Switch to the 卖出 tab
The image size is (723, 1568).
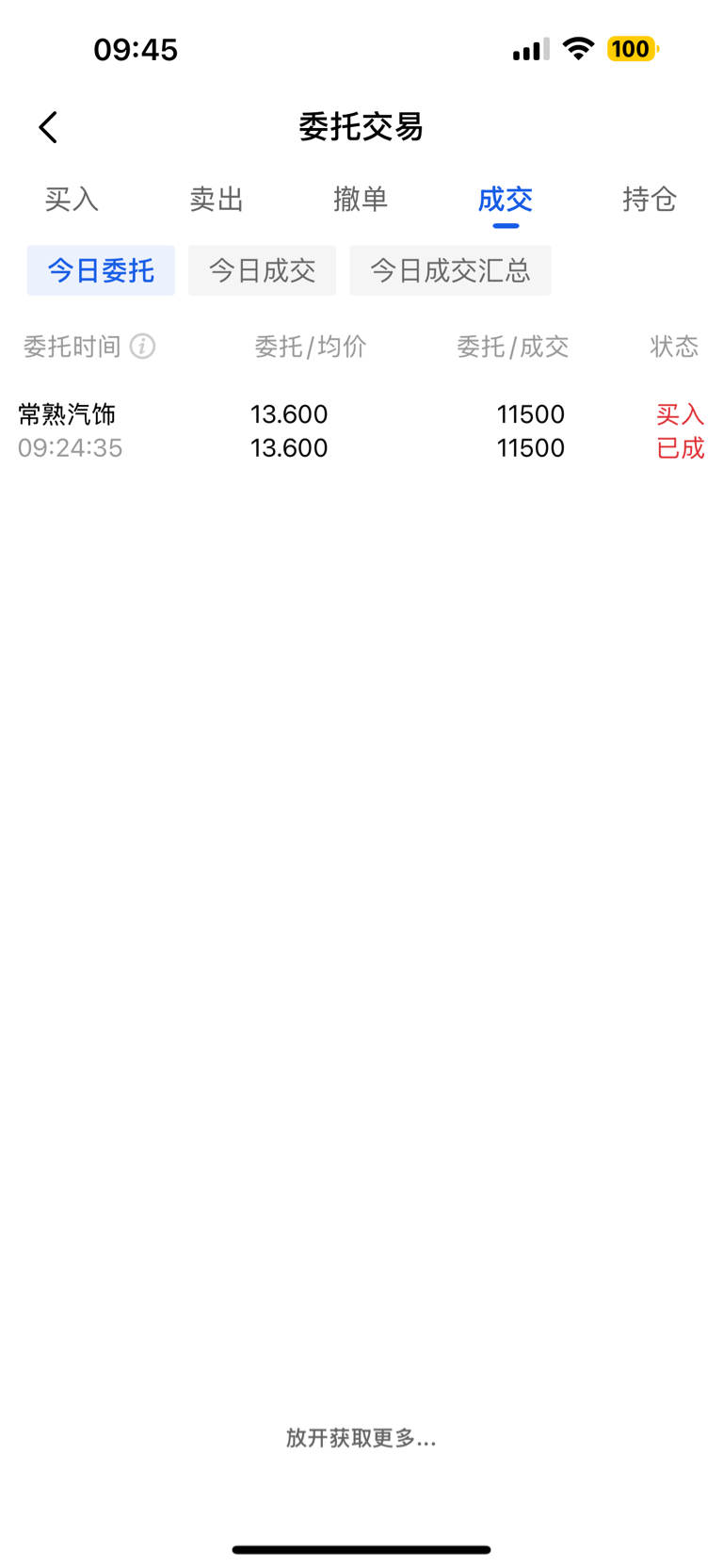217,199
